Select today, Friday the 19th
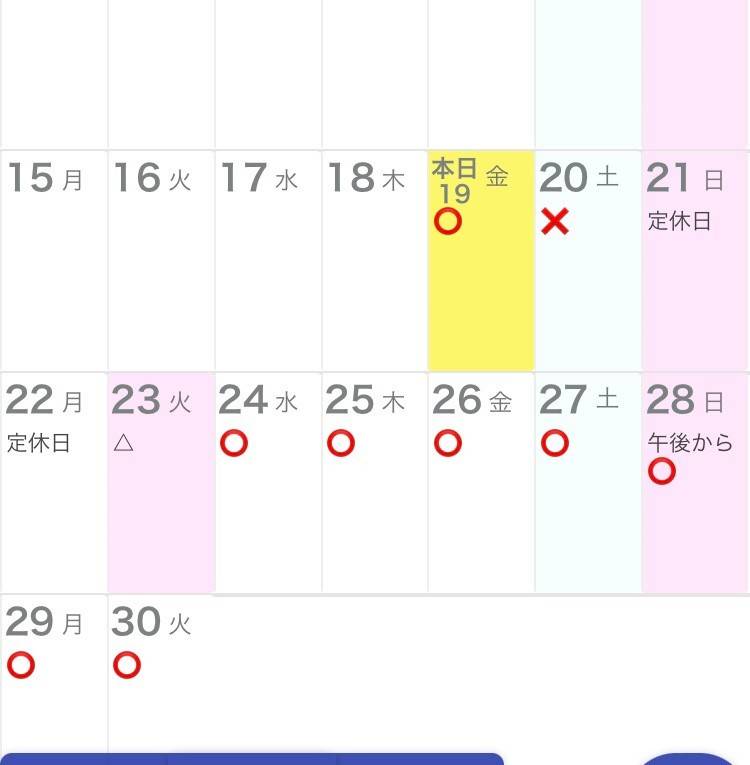 [x=448, y=222]
